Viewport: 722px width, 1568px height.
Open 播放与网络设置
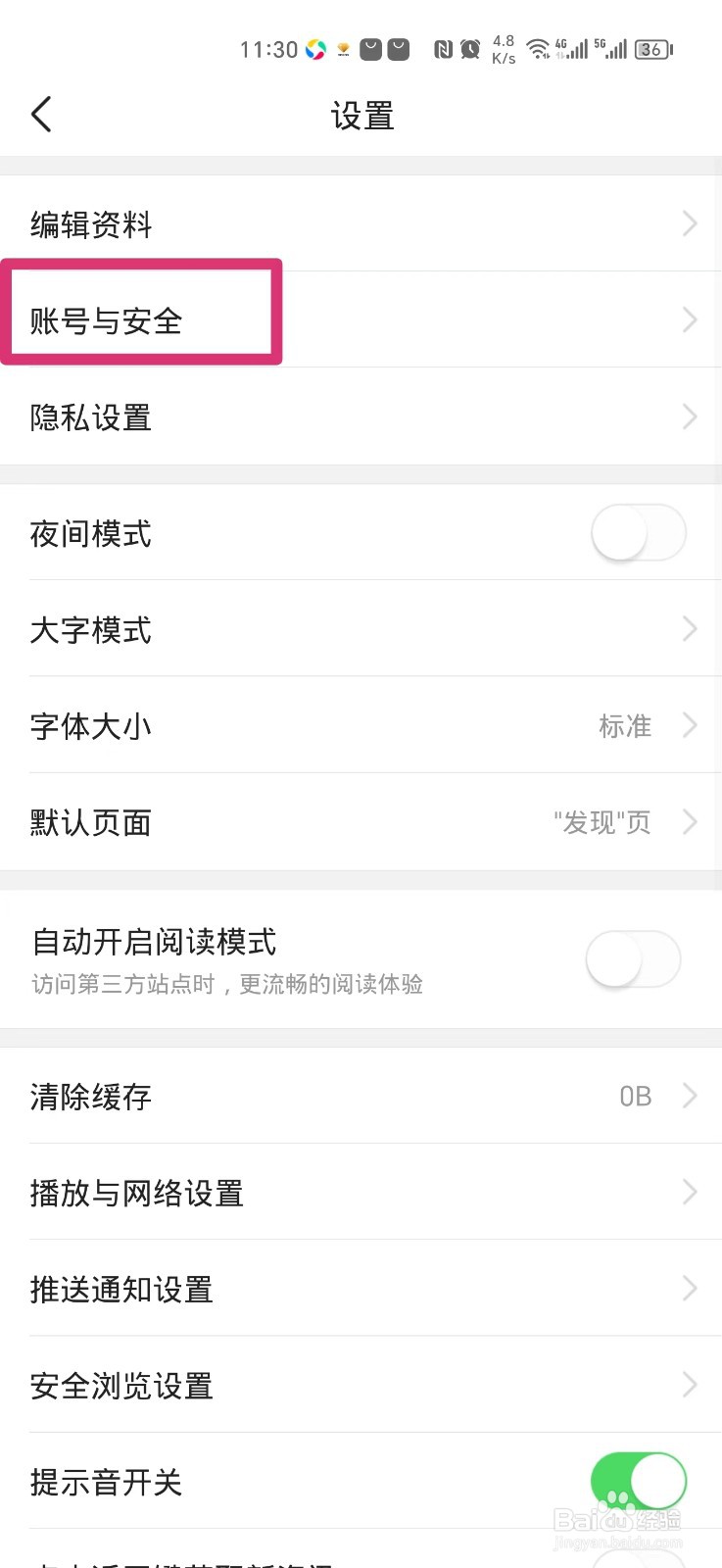[x=361, y=1193]
